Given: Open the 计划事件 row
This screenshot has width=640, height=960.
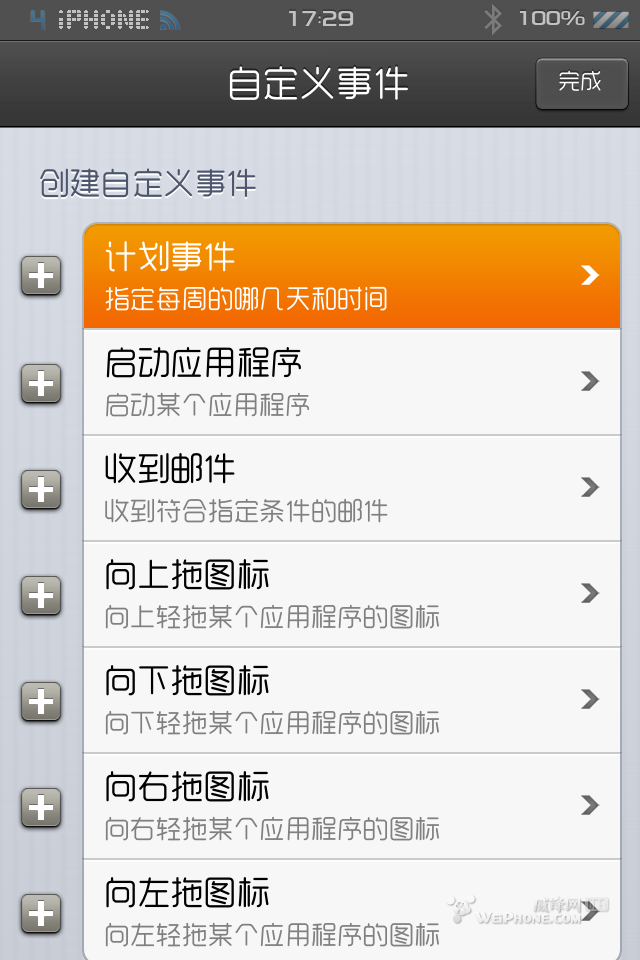Looking at the screenshot, I should [351, 276].
